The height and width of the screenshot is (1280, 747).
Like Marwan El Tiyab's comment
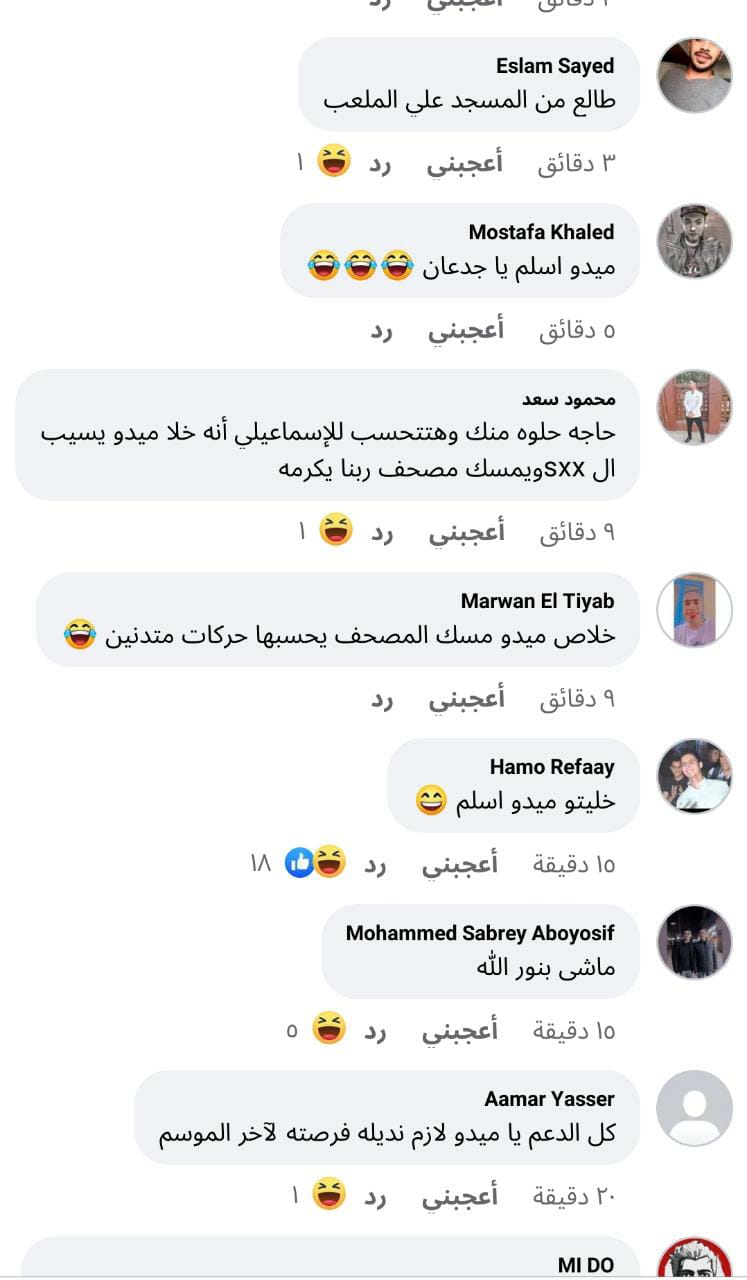[x=466, y=699]
